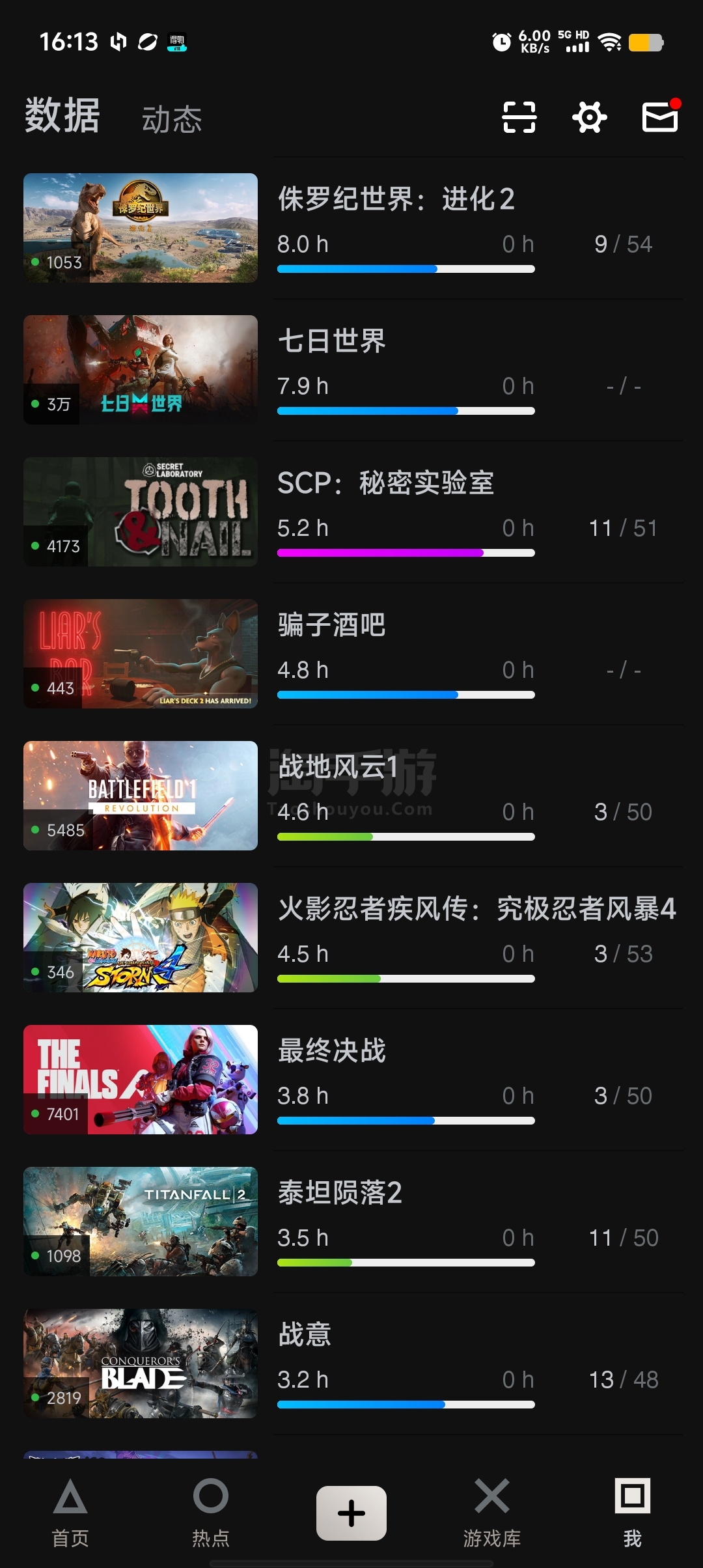703x1568 pixels.
Task: Select the 数据 tab
Action: tap(62, 116)
